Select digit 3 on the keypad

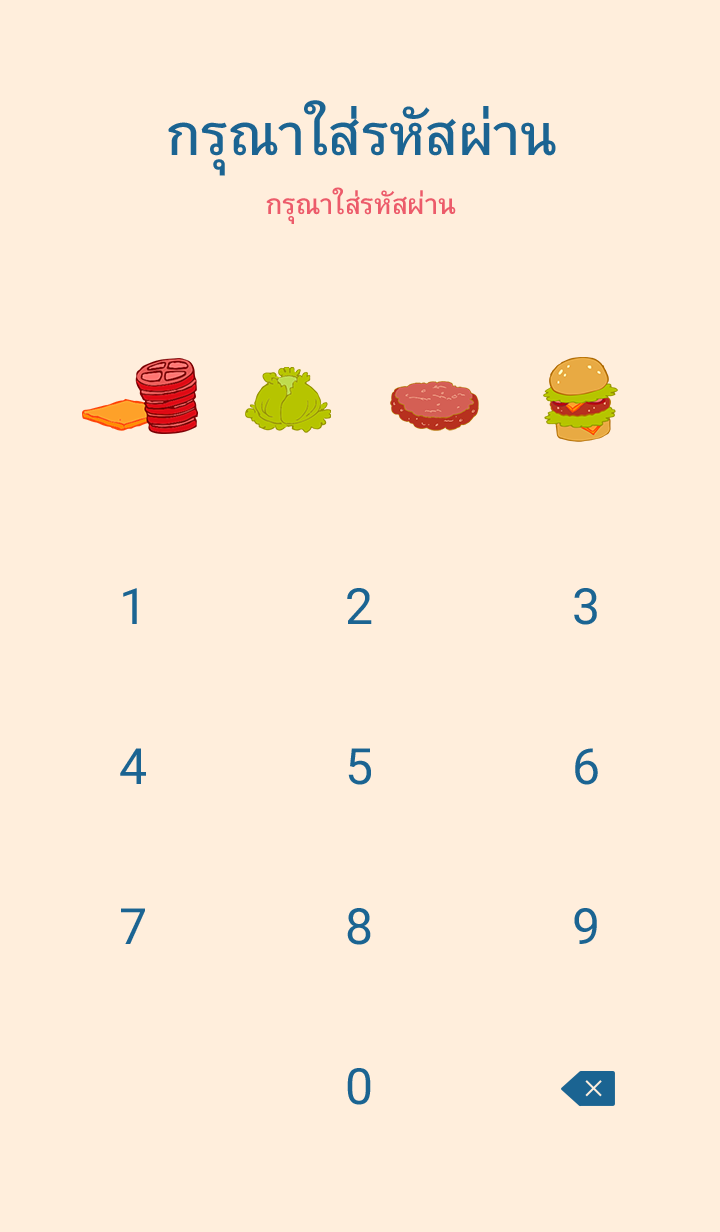point(586,607)
